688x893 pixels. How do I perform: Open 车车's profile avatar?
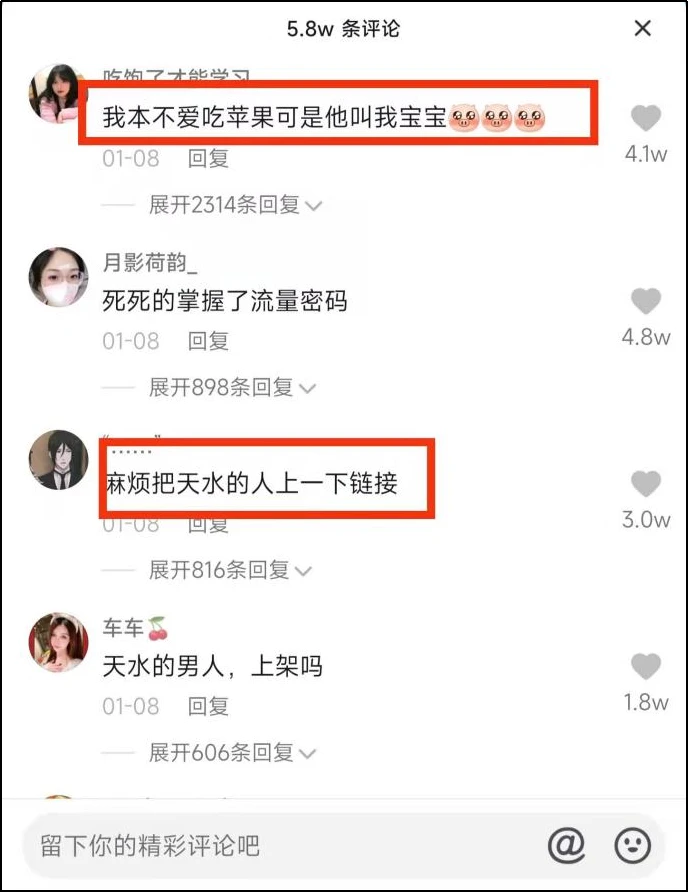pos(58,642)
